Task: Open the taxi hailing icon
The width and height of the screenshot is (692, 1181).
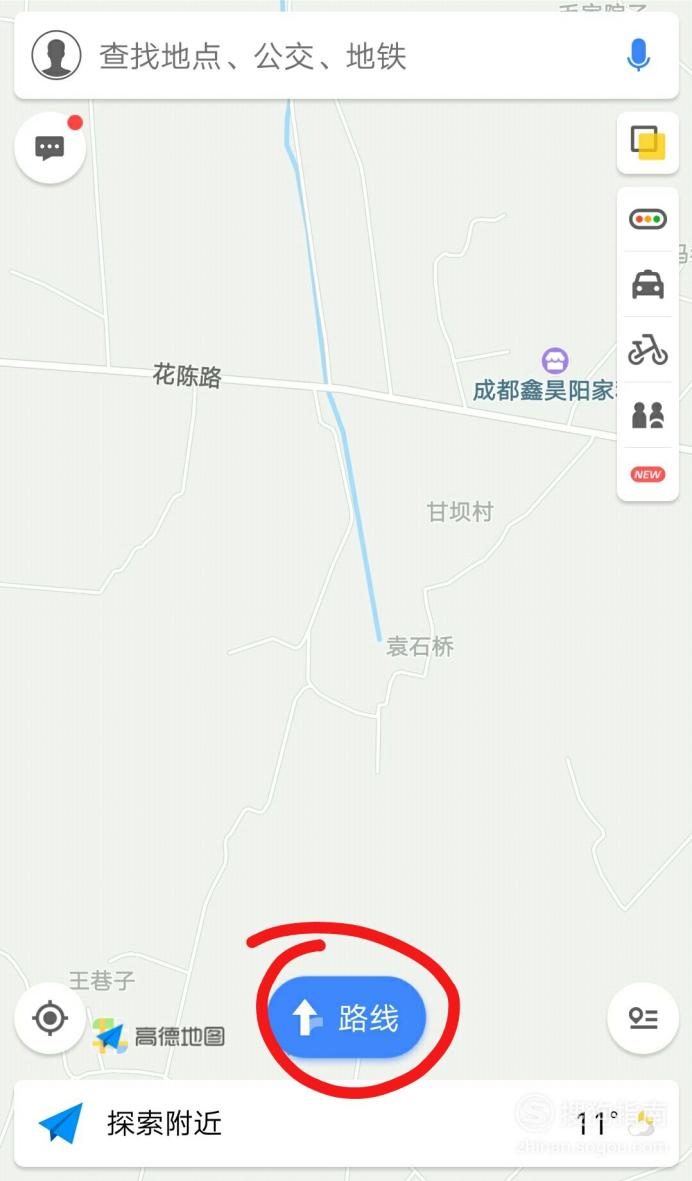Action: (x=648, y=285)
